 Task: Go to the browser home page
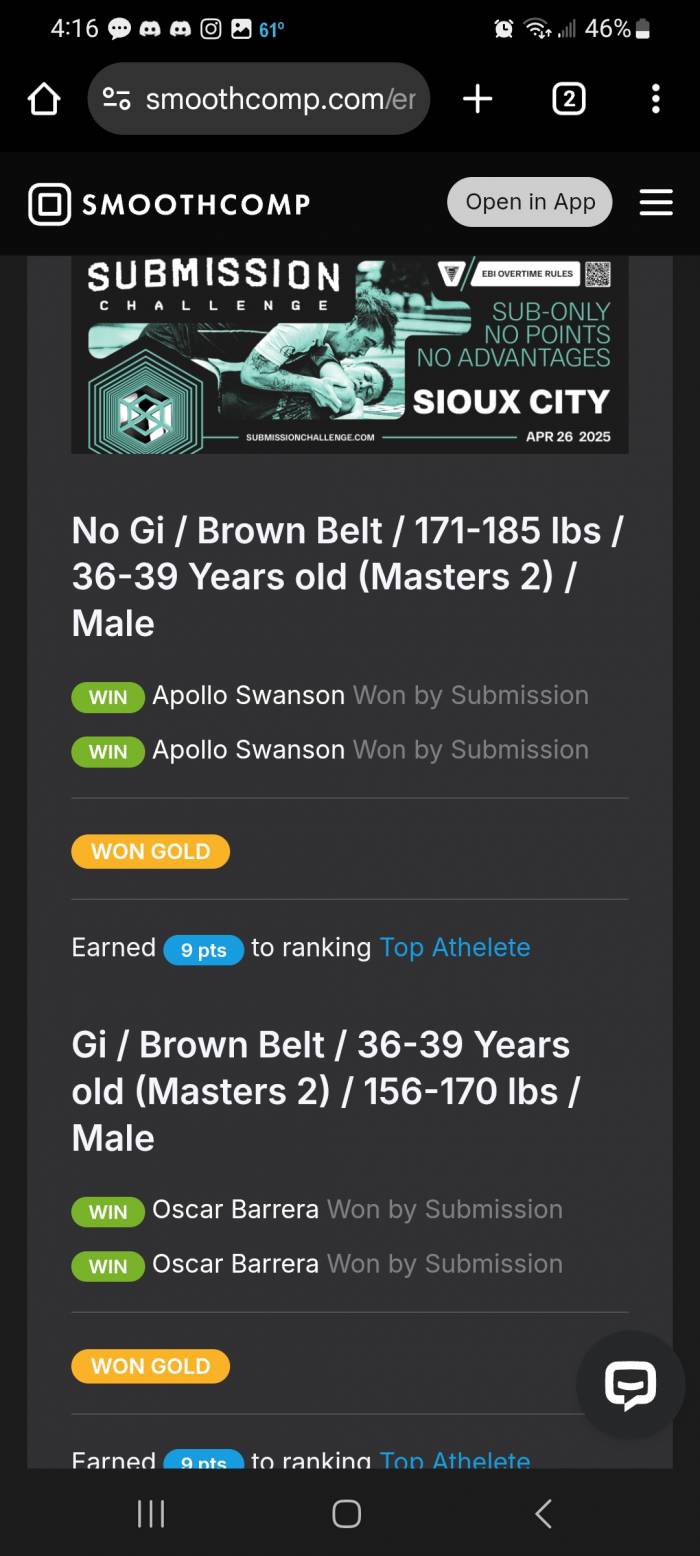[44, 99]
